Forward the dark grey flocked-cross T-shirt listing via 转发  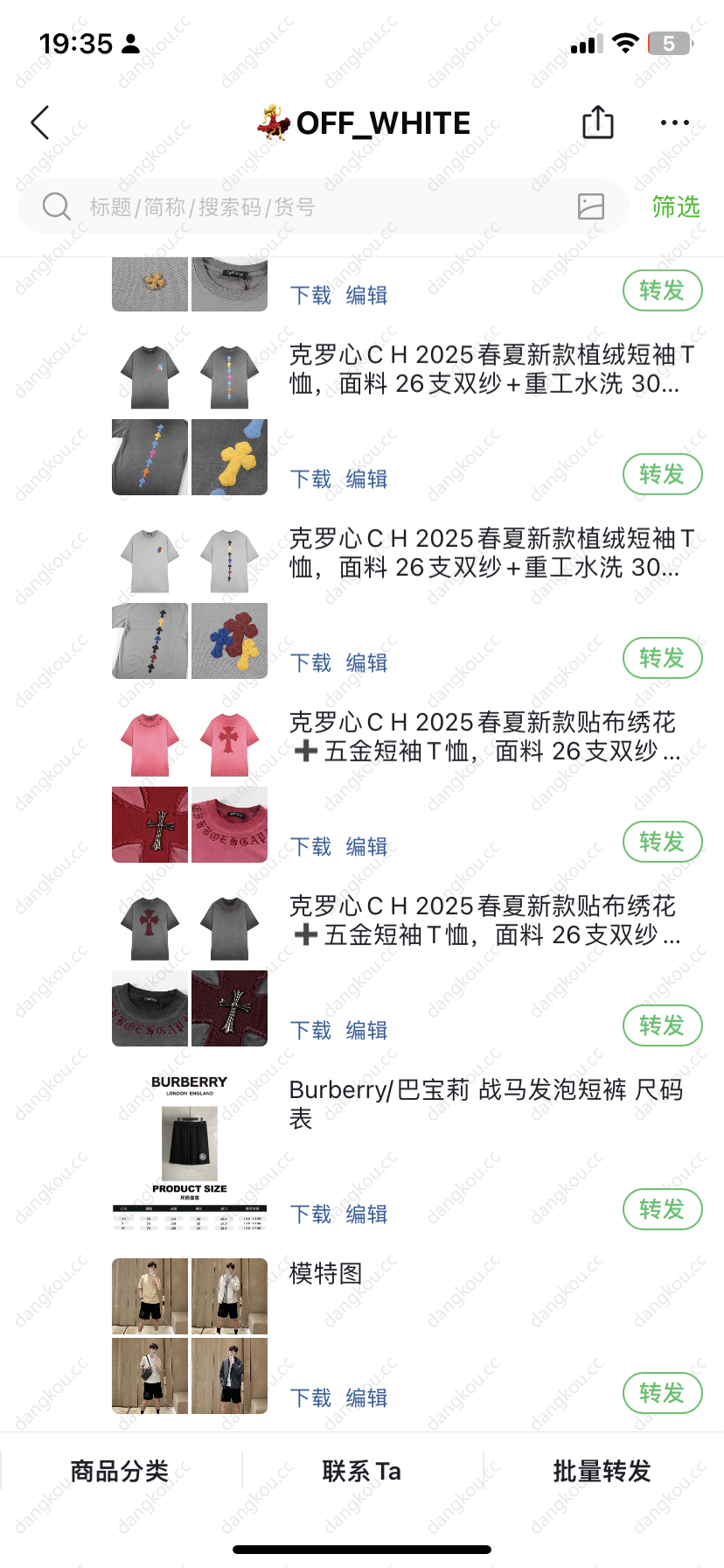[x=662, y=474]
